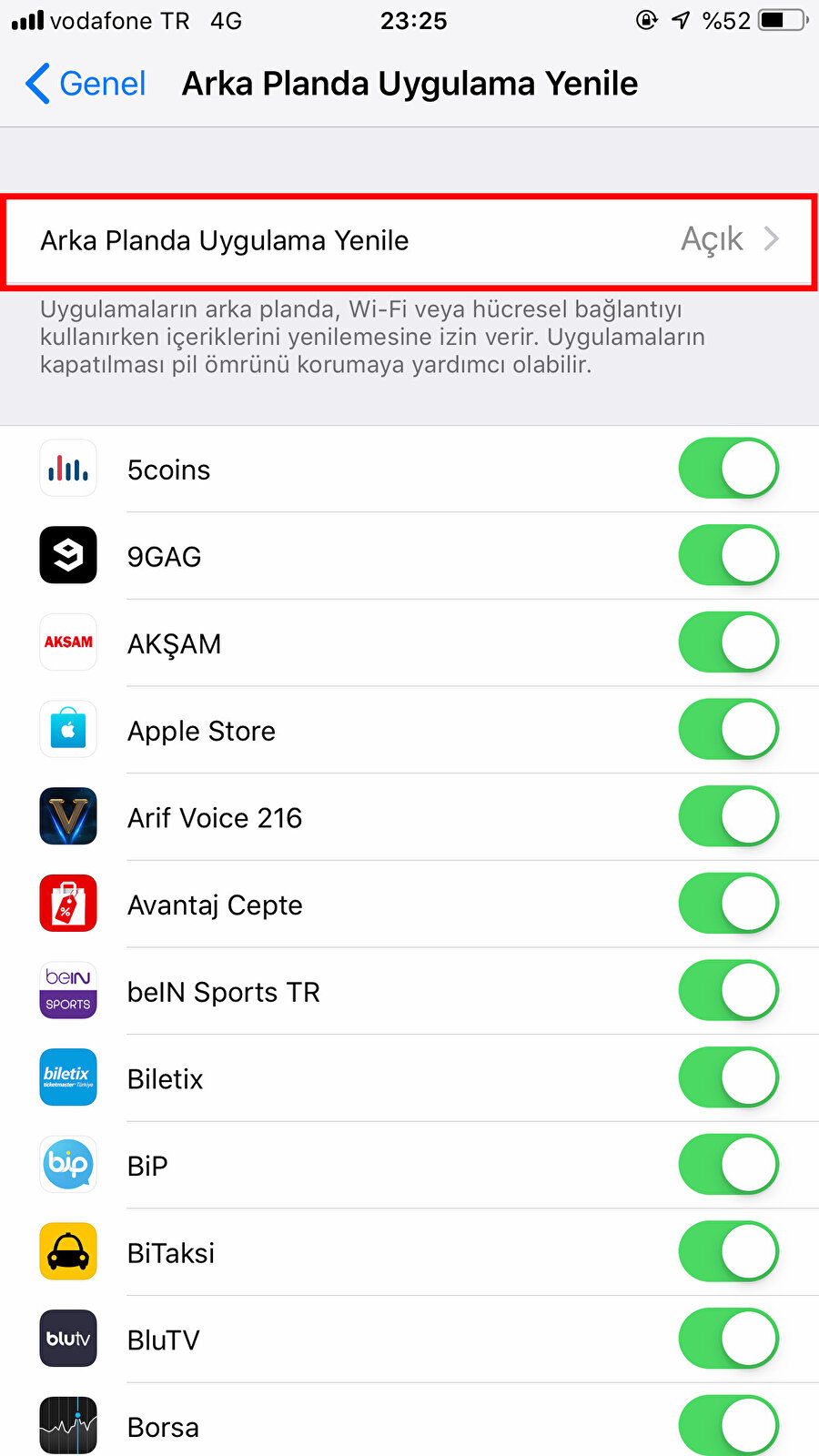Disable Arif Voice 216 background refresh
Viewport: 819px width, 1456px height.
(728, 817)
